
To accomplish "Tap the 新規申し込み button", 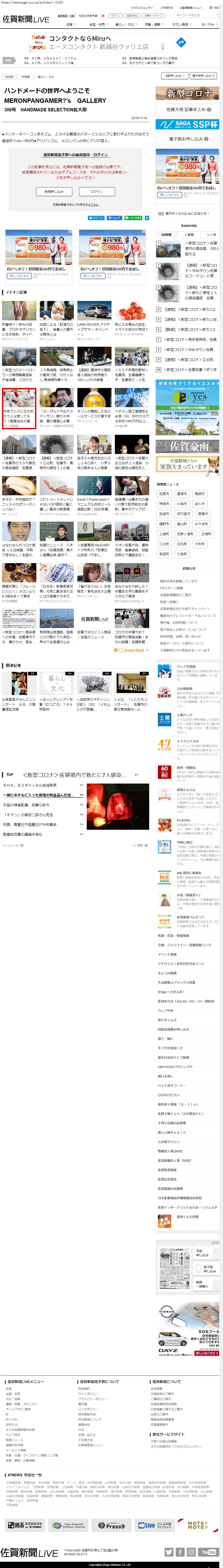I will 54,192.
